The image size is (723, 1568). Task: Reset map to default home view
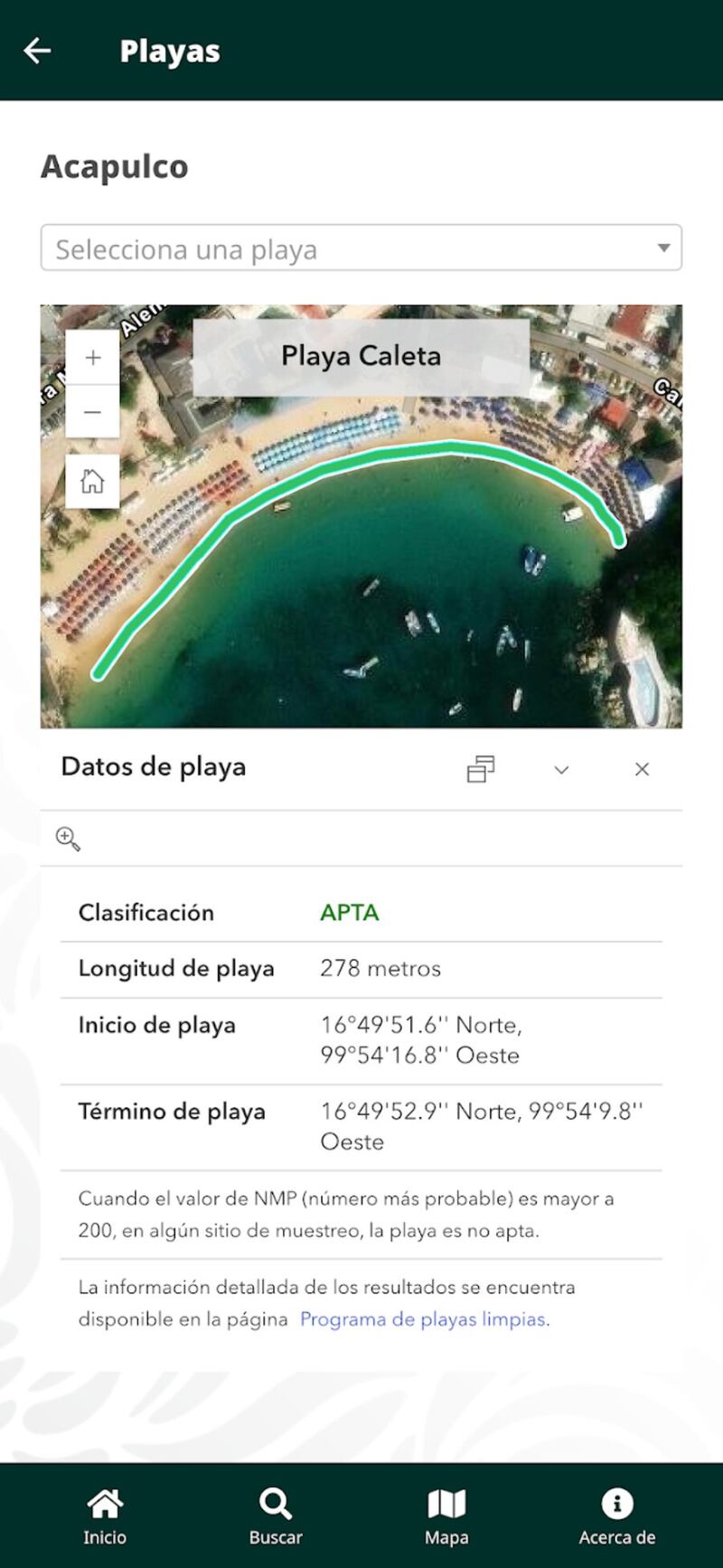point(92,481)
